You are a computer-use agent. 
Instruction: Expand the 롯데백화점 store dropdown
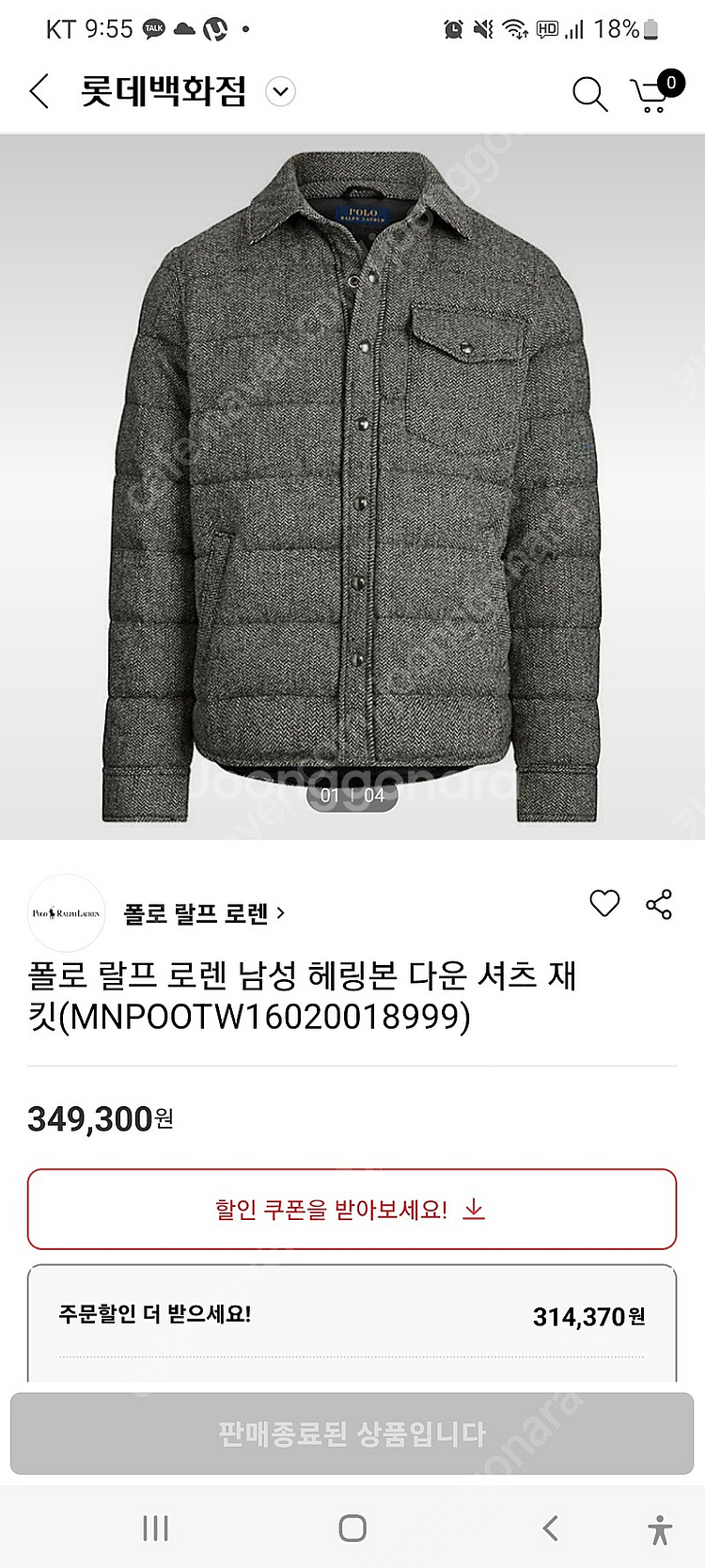coord(280,92)
